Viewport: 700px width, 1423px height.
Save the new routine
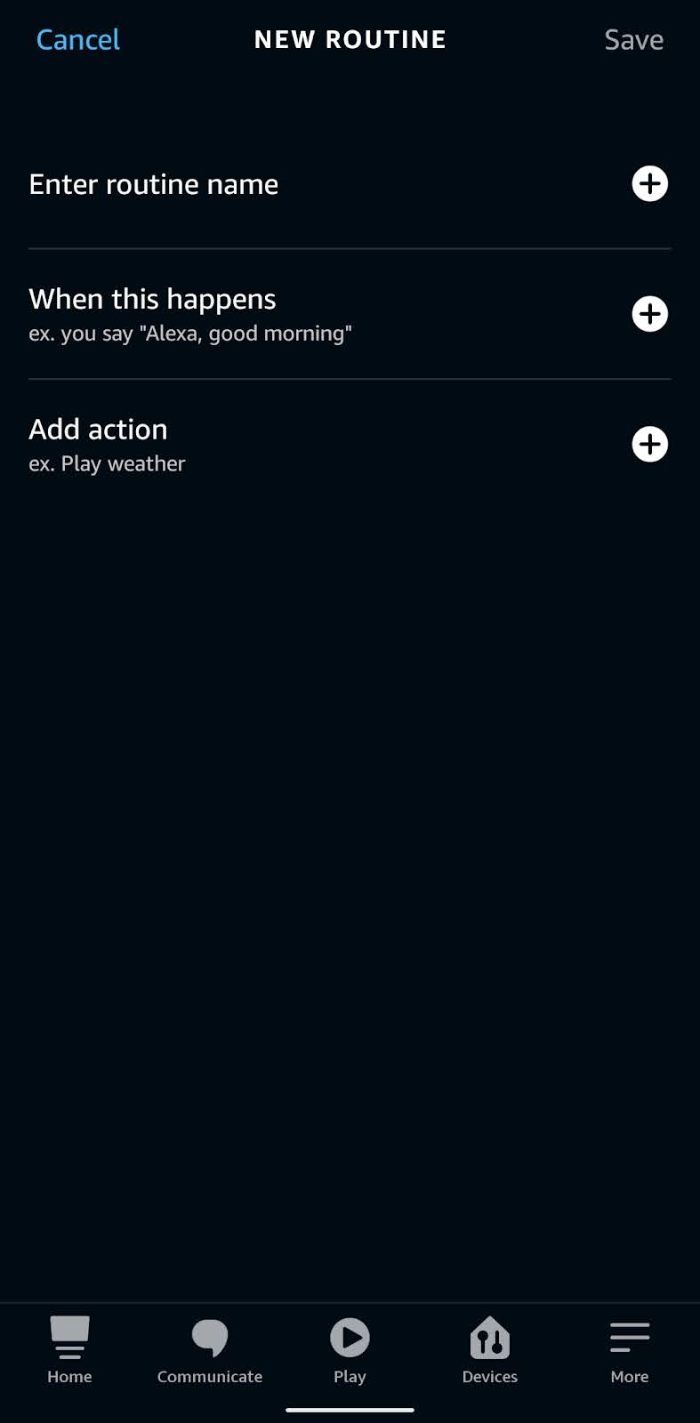pos(633,40)
